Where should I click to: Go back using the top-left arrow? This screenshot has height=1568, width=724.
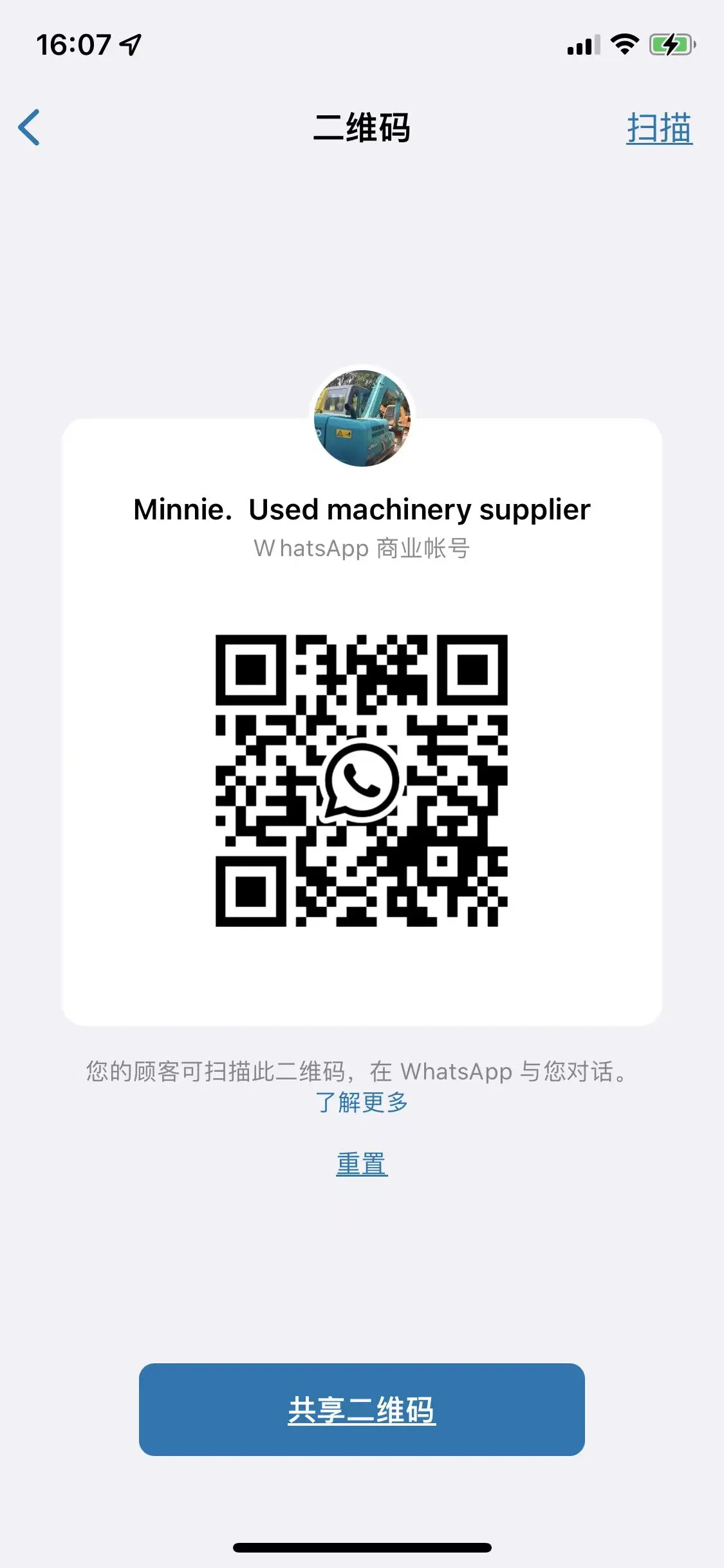[30, 127]
